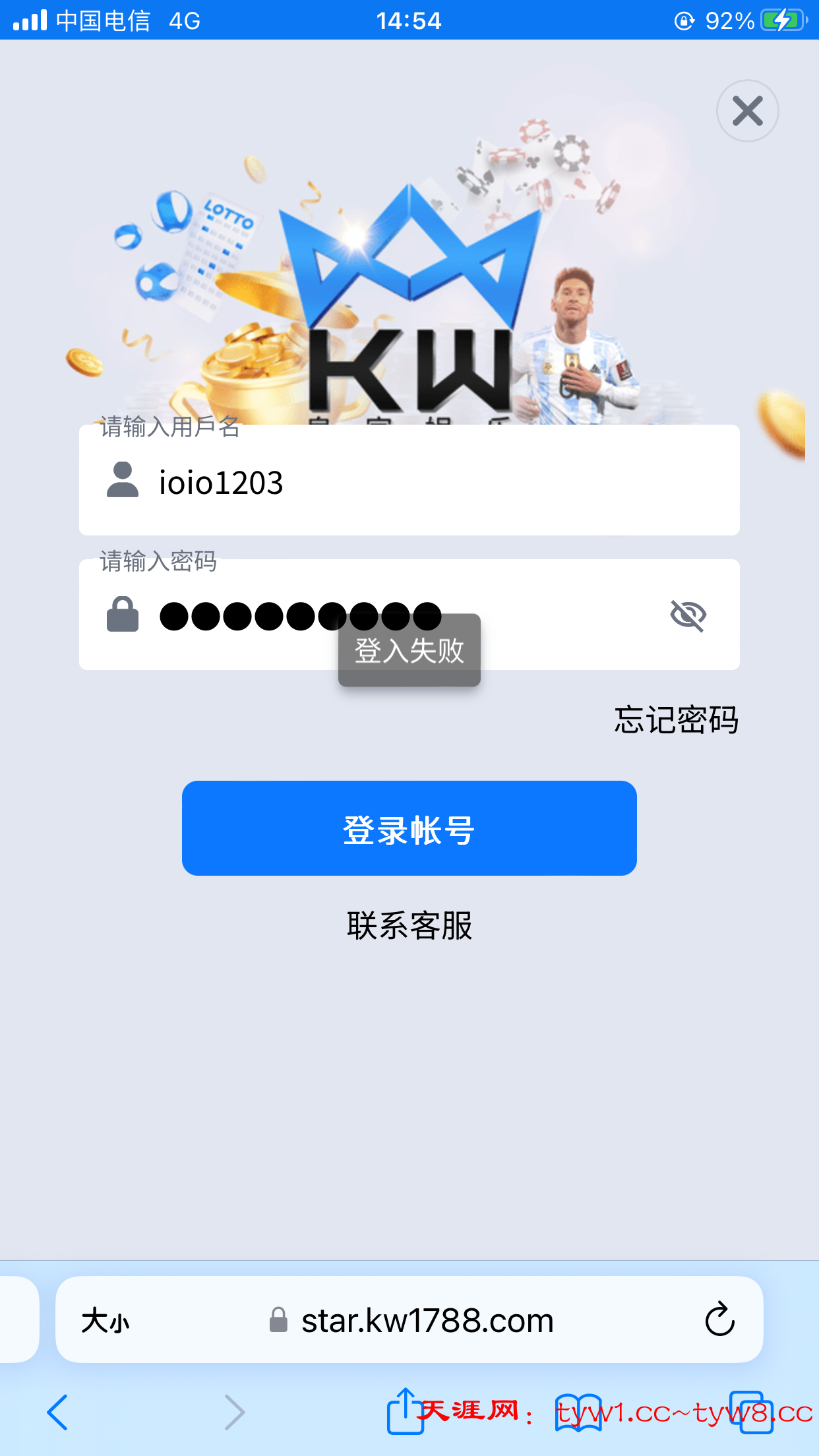Go back to the previous page
Screen dimensions: 819x1456
[x=57, y=1412]
